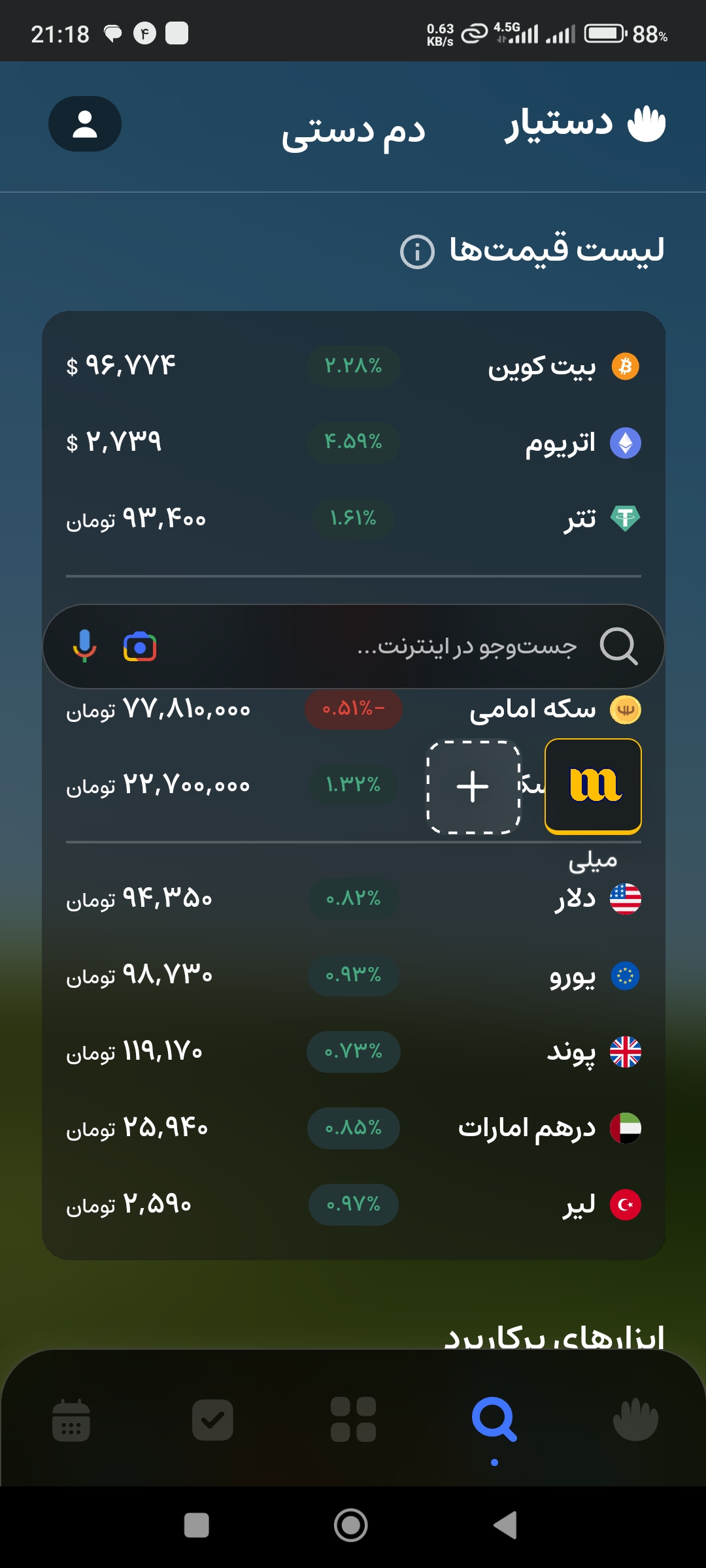Screen dimensions: 706x1568
Task: Open the اتریوم price row
Action: pyautogui.click(x=353, y=443)
